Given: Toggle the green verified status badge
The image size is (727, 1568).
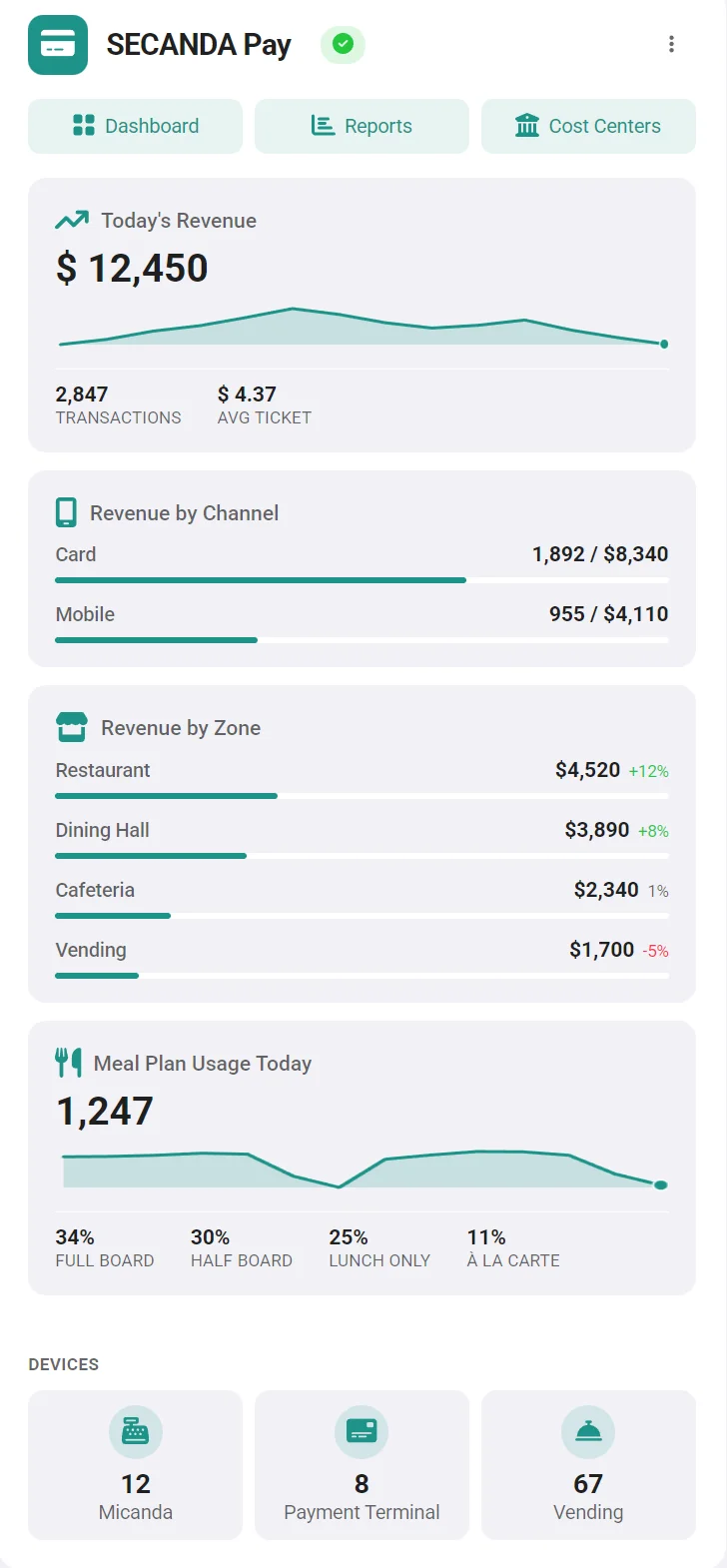Looking at the screenshot, I should click(x=342, y=45).
